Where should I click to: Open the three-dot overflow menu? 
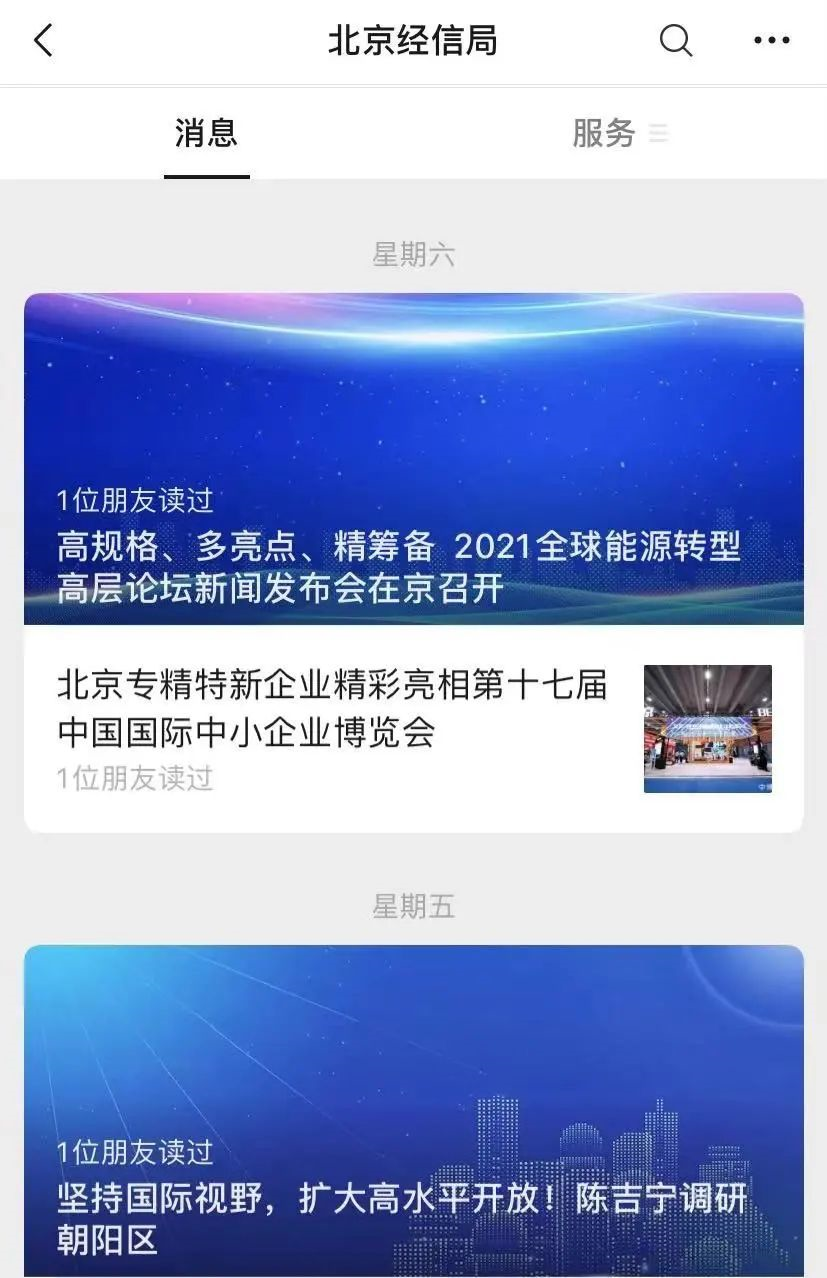(771, 41)
